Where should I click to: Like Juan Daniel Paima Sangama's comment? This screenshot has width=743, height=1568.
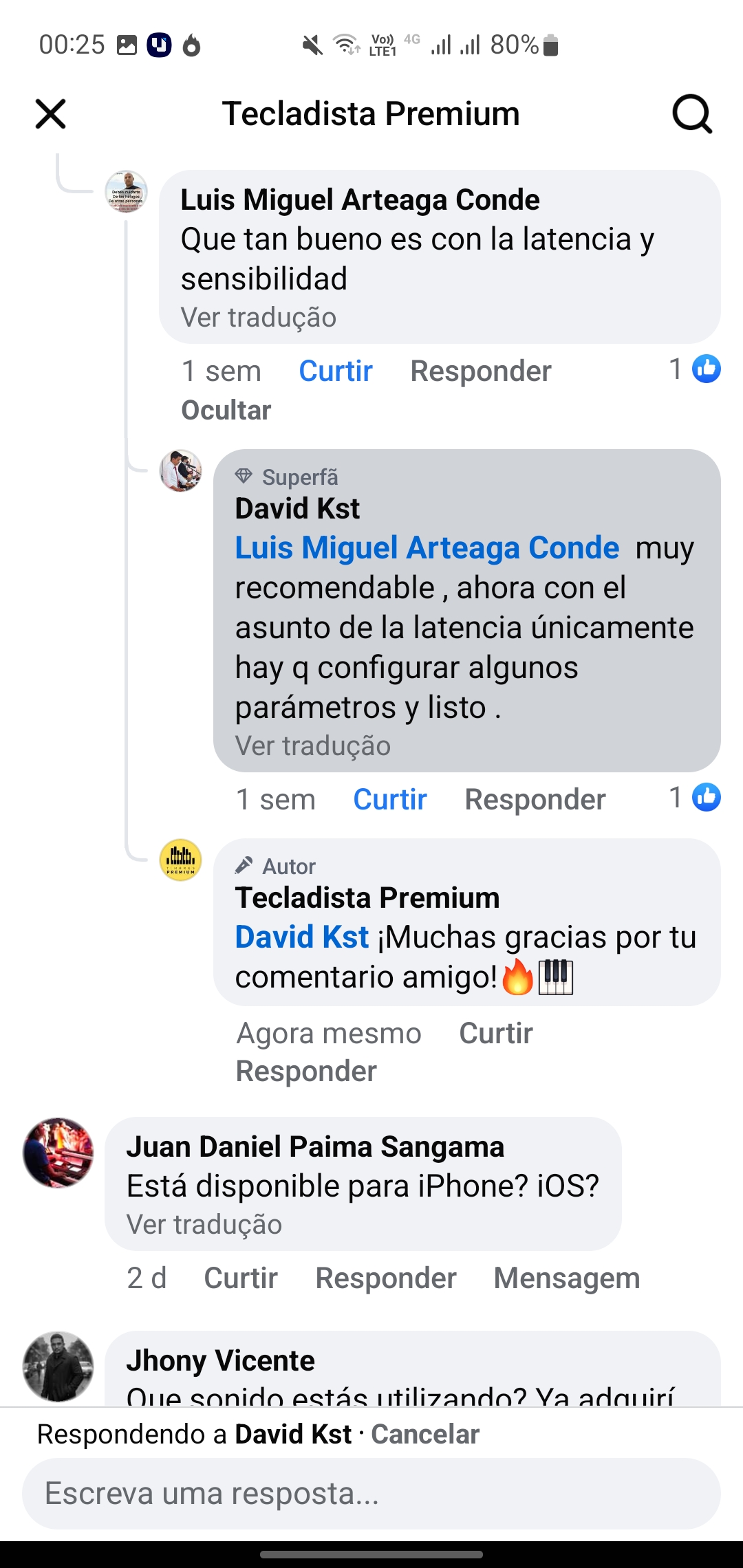tap(240, 1278)
